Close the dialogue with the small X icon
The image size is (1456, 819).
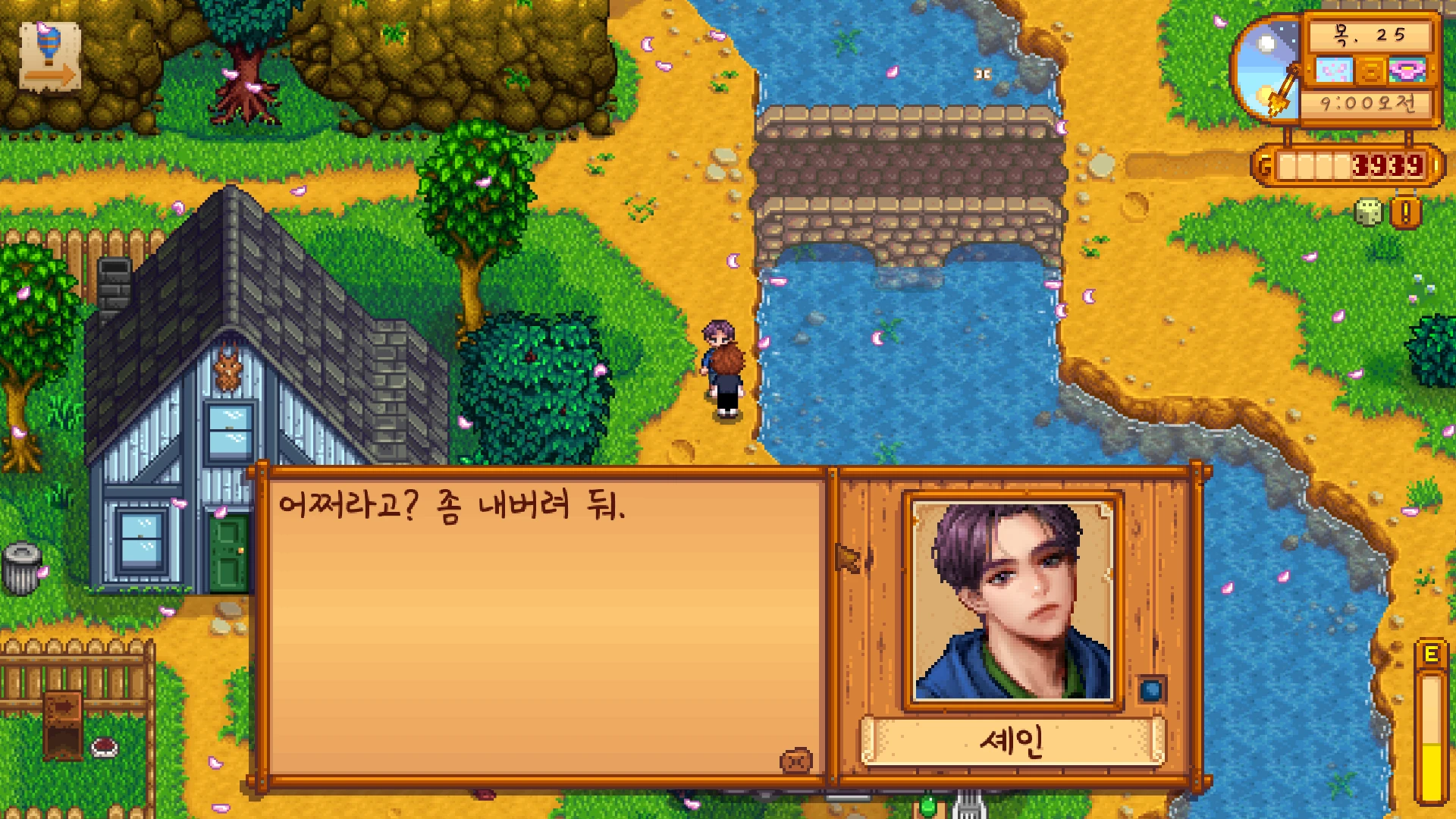(x=796, y=761)
